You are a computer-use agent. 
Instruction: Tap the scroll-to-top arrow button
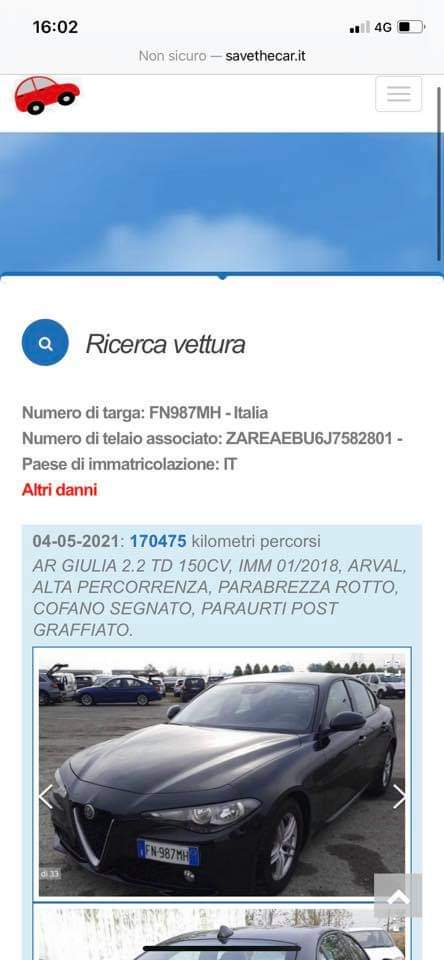tap(398, 896)
